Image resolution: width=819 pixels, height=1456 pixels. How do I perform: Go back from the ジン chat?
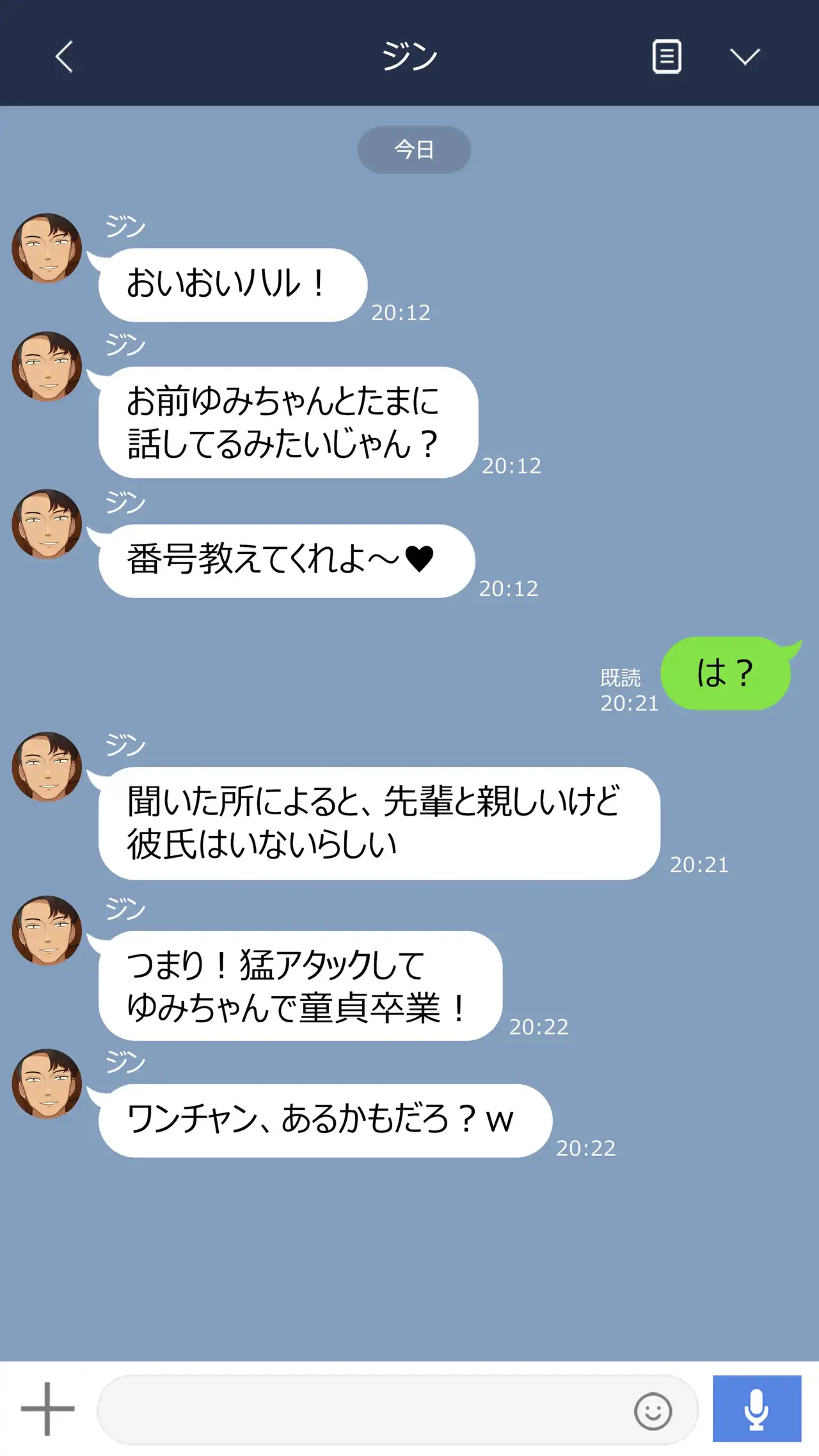point(64,57)
